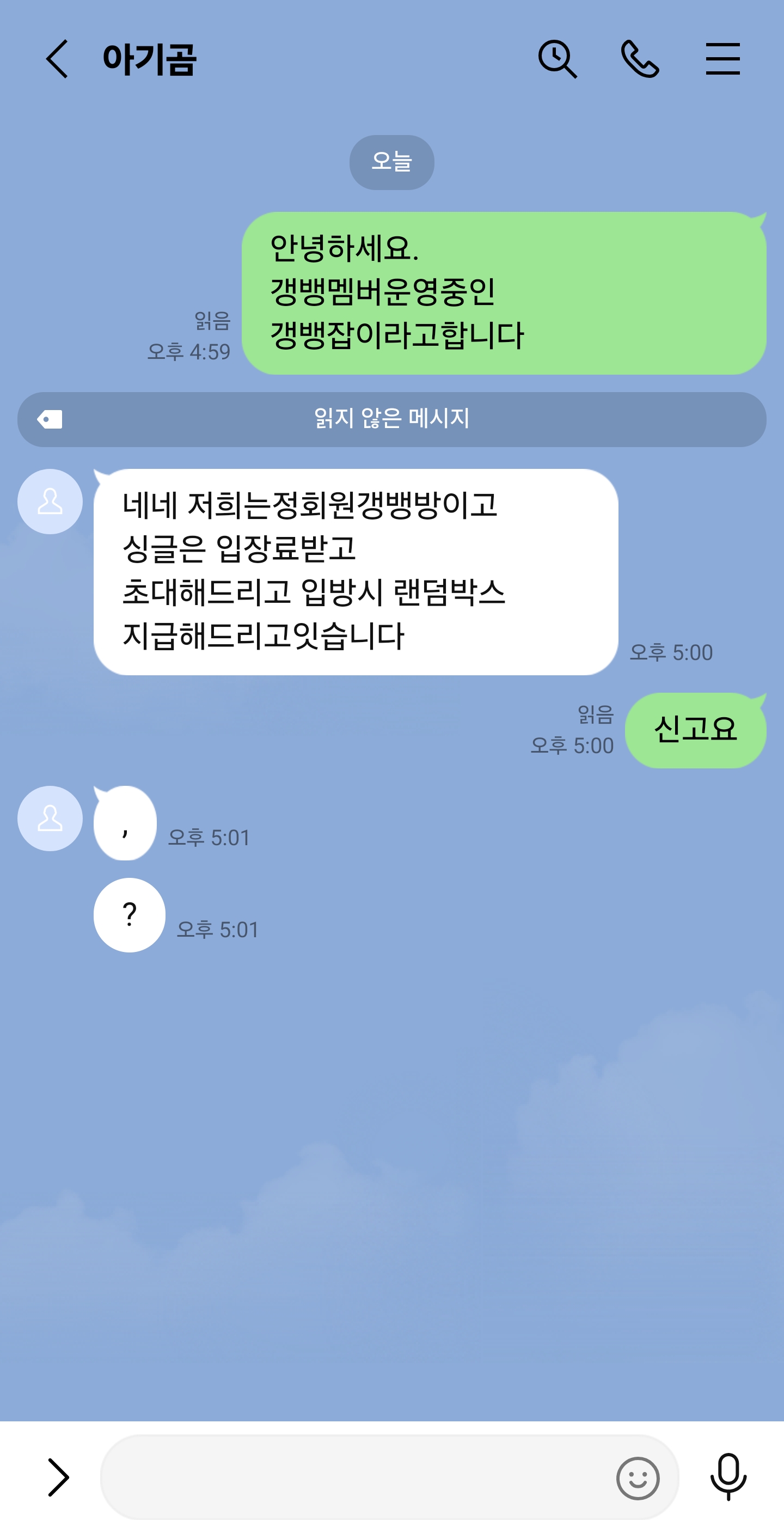Expand the attachment options arrow
The width and height of the screenshot is (784, 1533).
click(58, 1477)
